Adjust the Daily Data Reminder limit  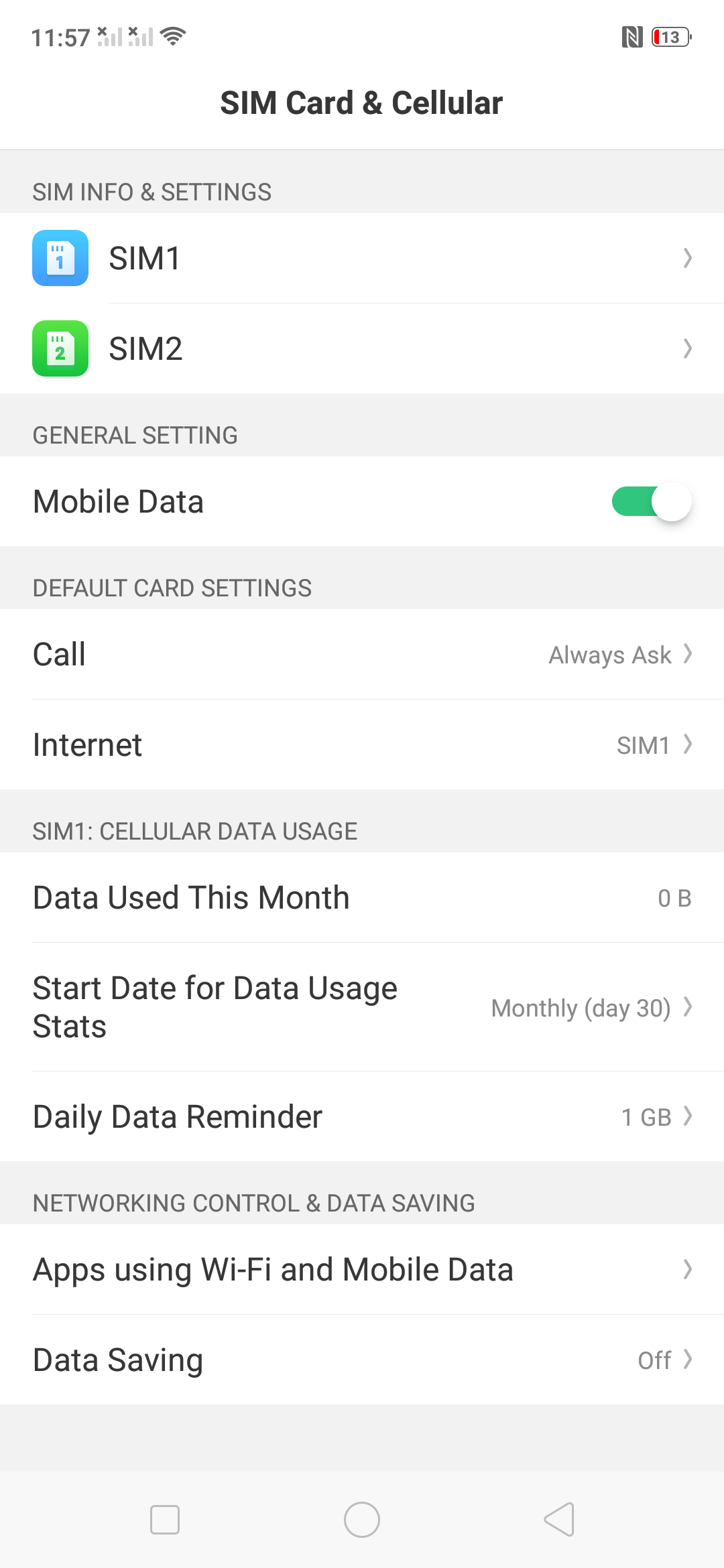point(362,1116)
